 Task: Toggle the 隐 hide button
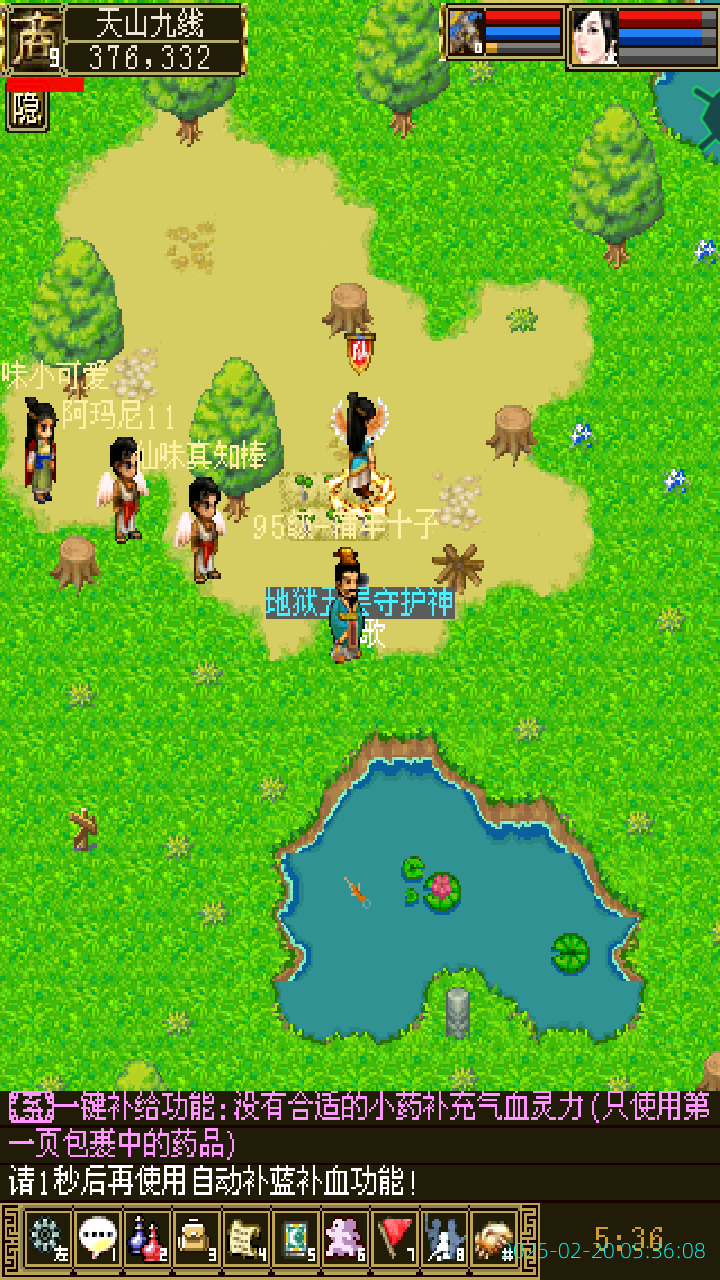(x=27, y=111)
